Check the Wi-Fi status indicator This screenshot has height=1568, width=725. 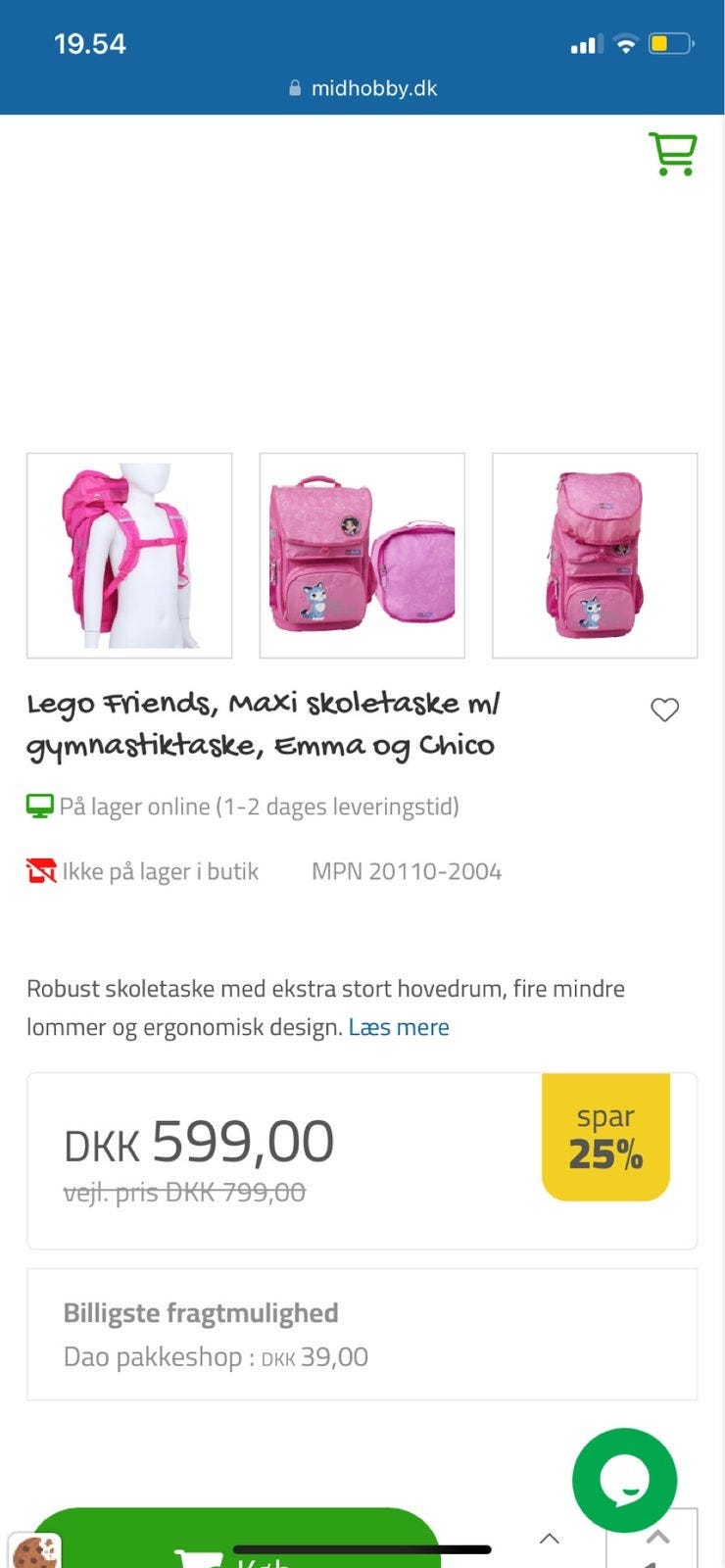[624, 43]
